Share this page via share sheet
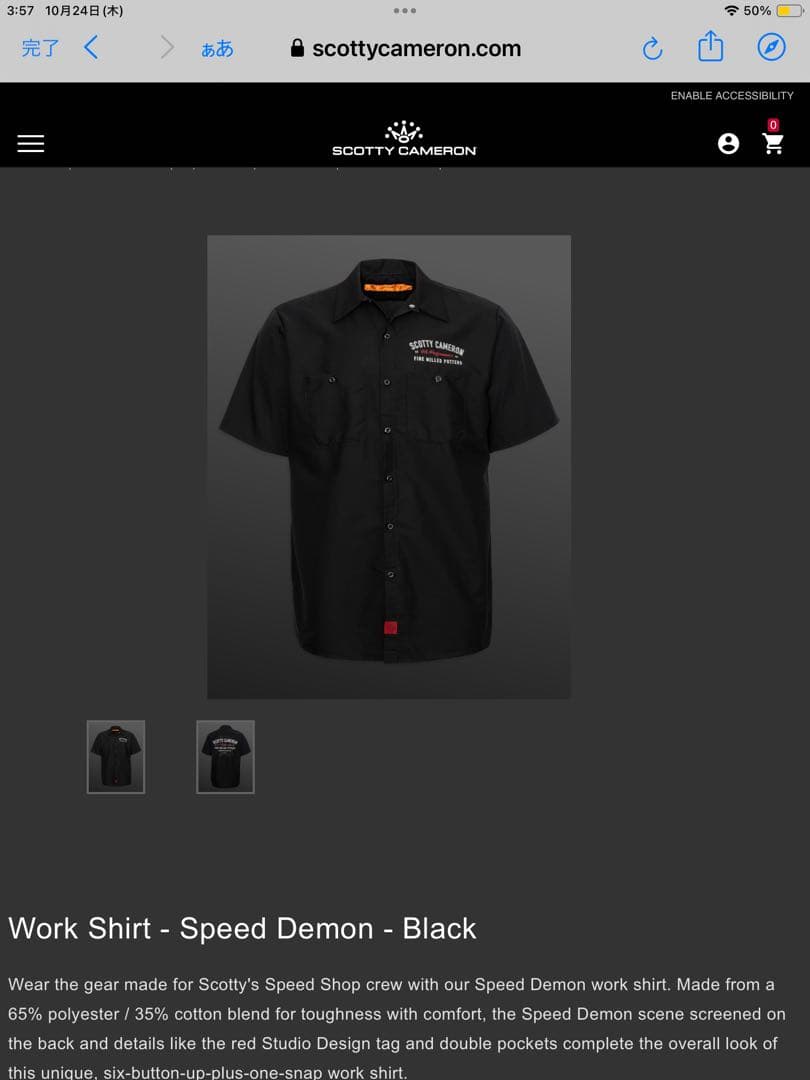 point(710,47)
